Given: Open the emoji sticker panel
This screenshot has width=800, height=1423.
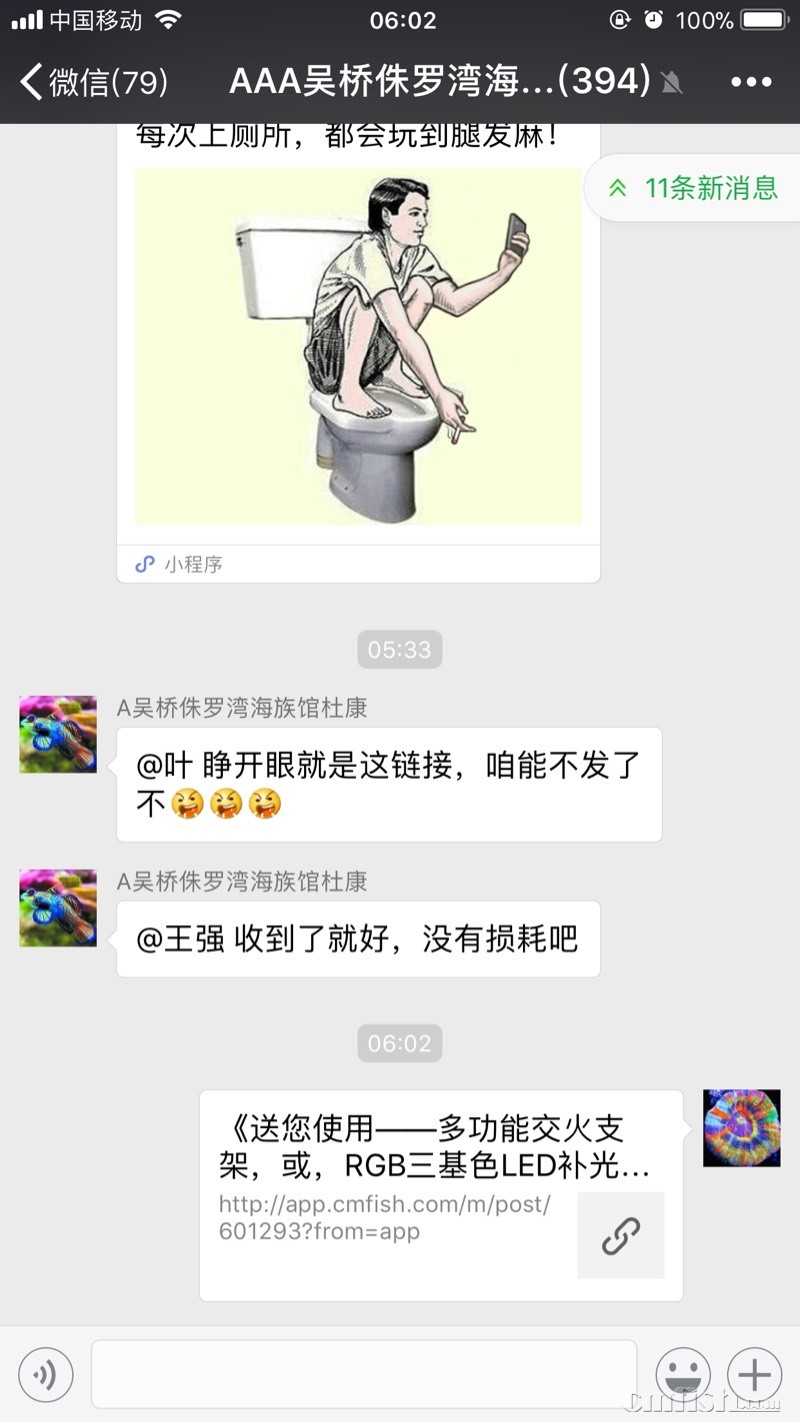Looking at the screenshot, I should tap(683, 1374).
